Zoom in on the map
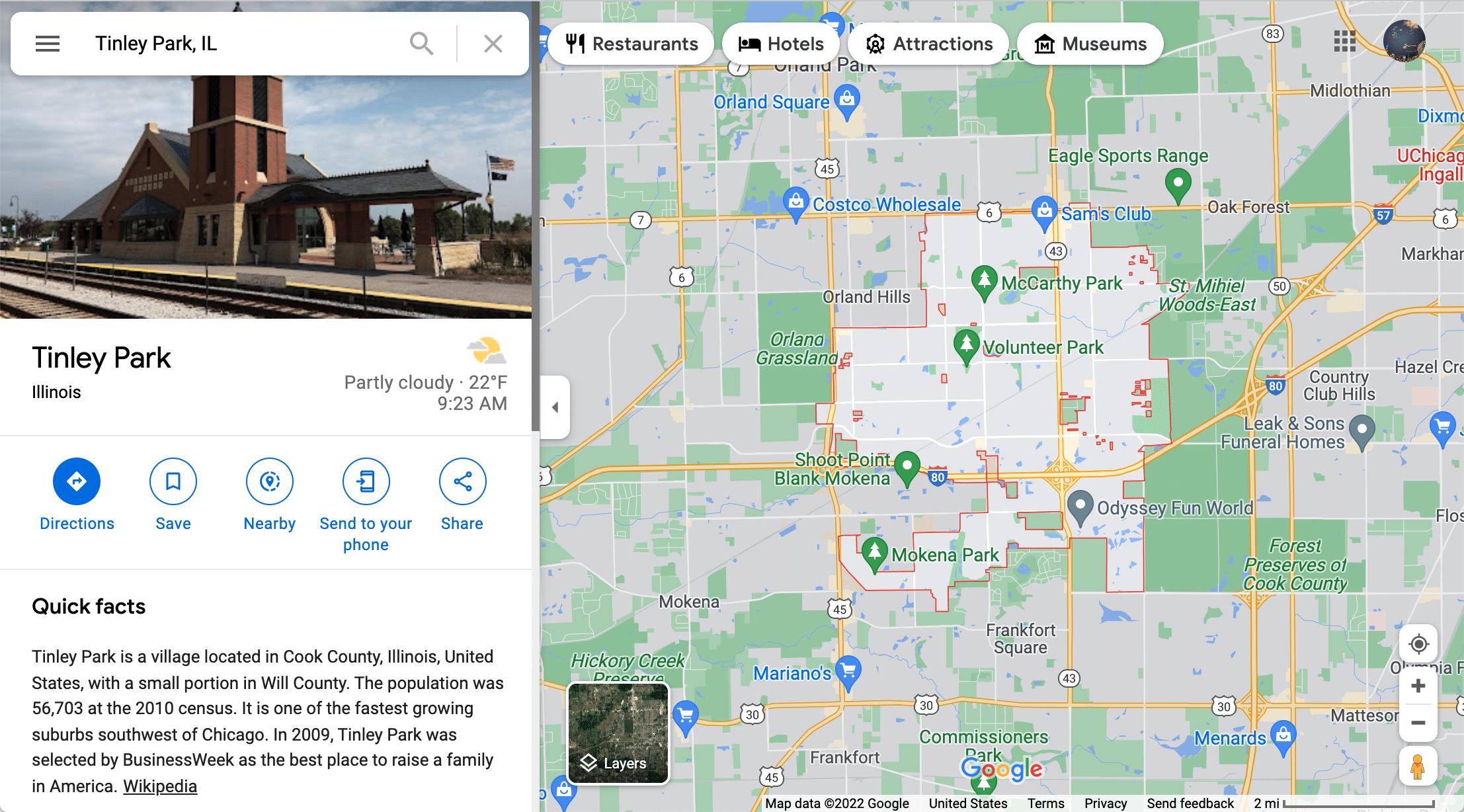 [1418, 686]
